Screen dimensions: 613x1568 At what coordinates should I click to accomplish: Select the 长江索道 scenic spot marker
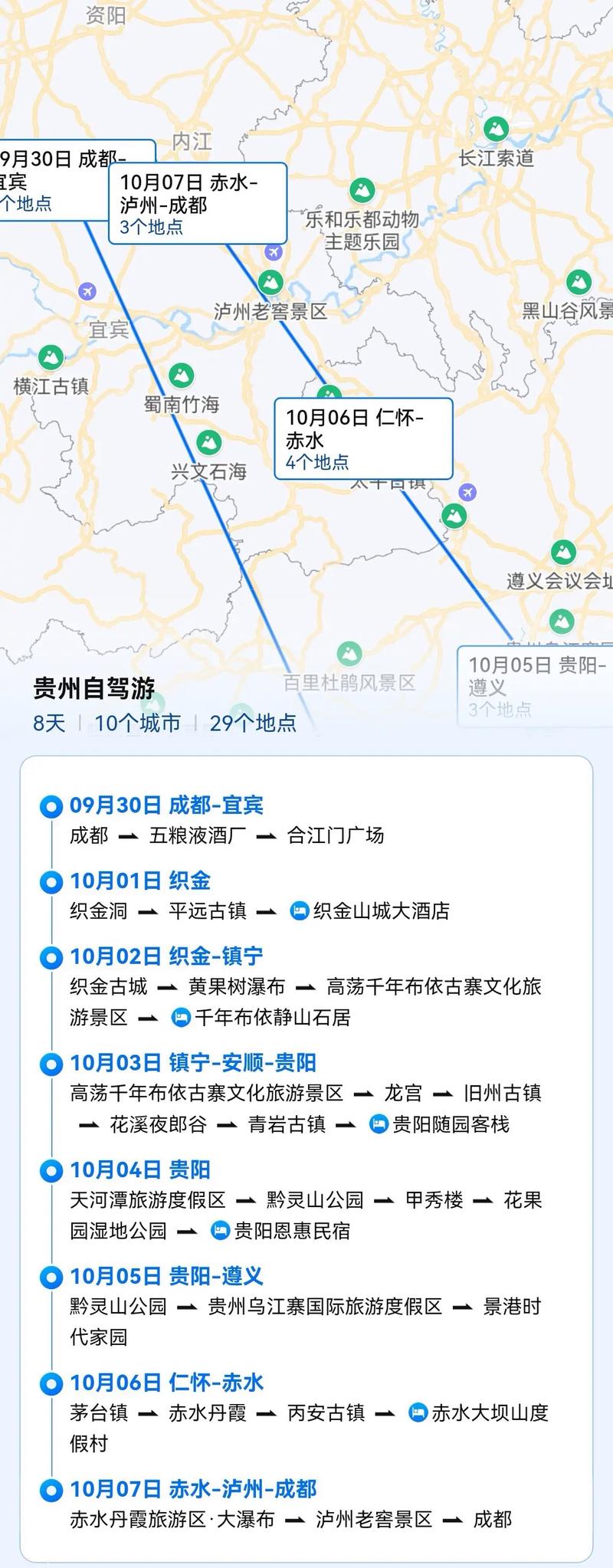[498, 127]
